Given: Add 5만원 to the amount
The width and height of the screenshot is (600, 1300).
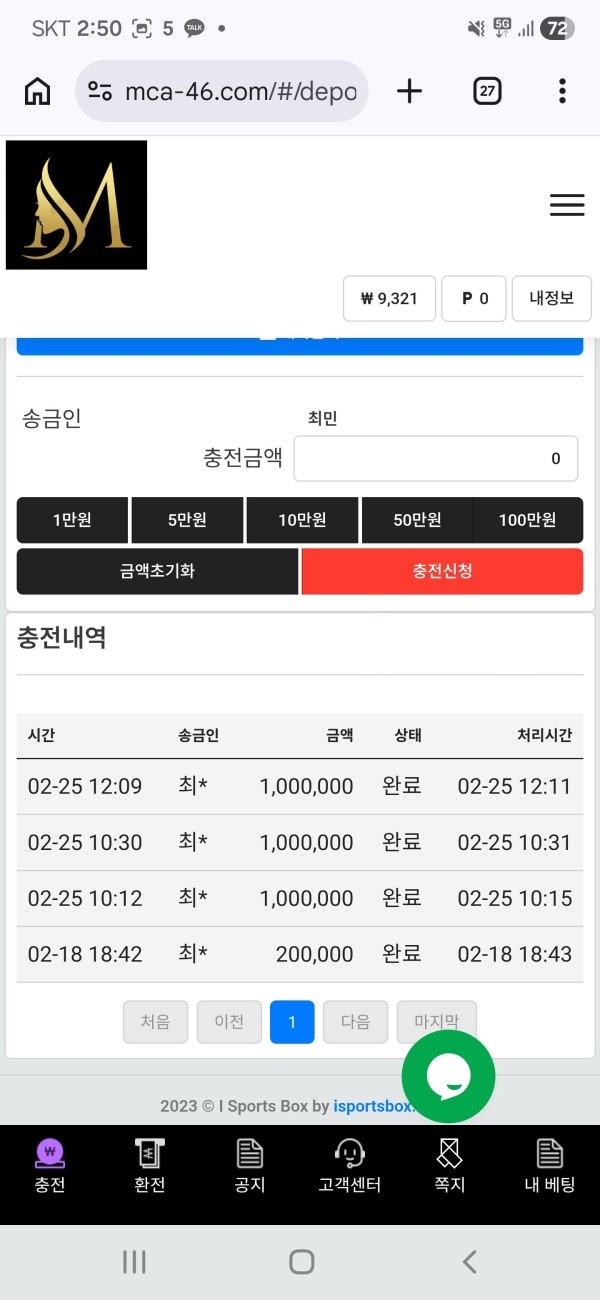Looking at the screenshot, I should coord(187,520).
